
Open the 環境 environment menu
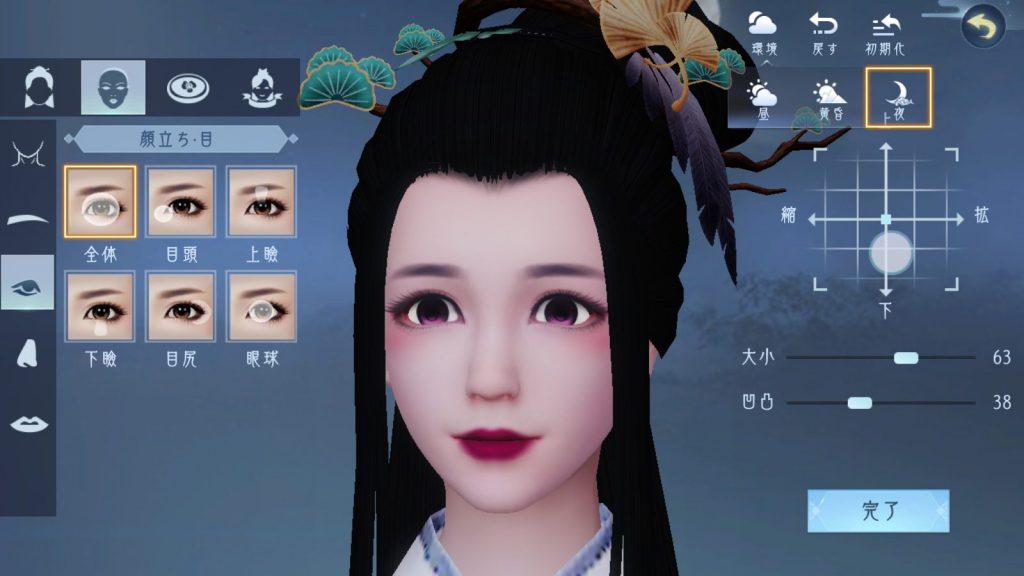[764, 32]
